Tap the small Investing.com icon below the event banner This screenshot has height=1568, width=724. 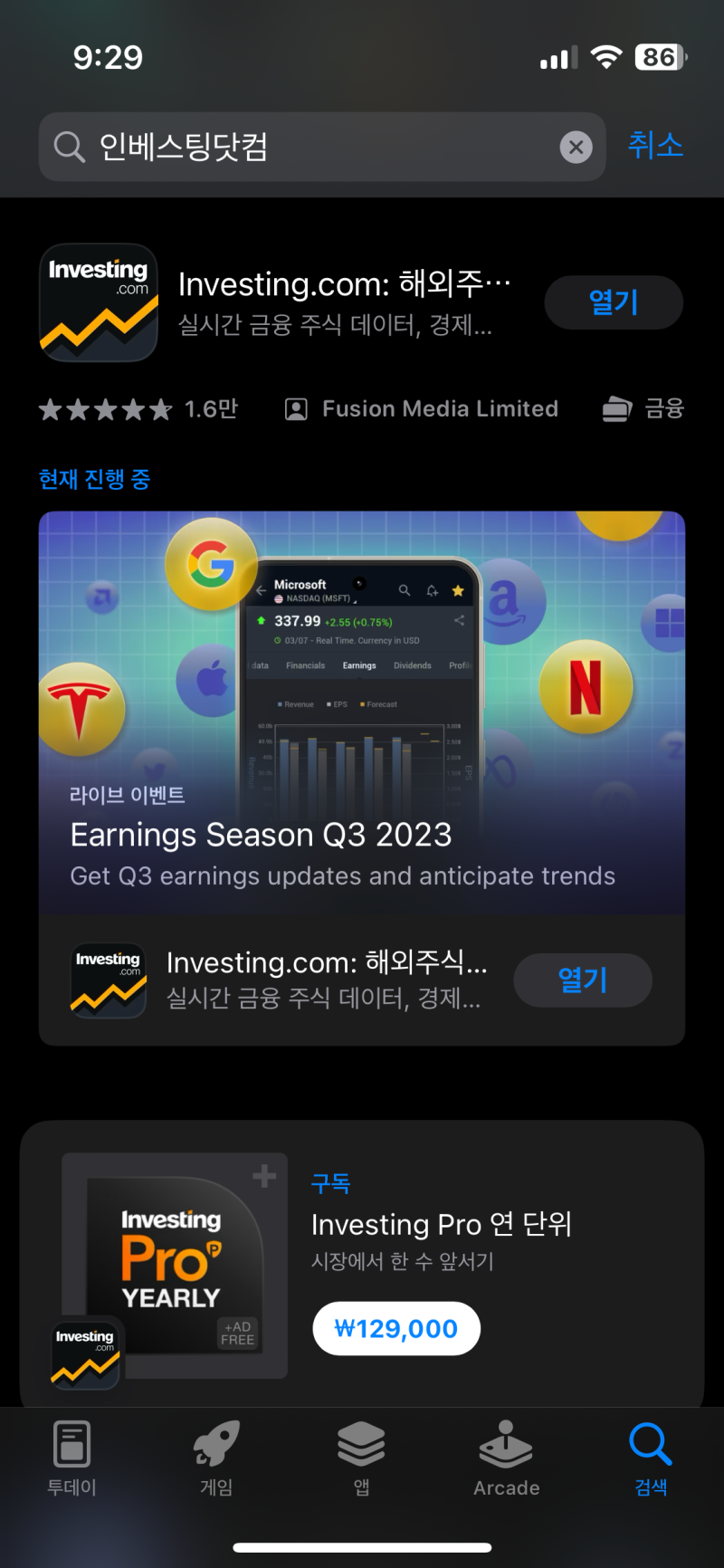click(108, 980)
